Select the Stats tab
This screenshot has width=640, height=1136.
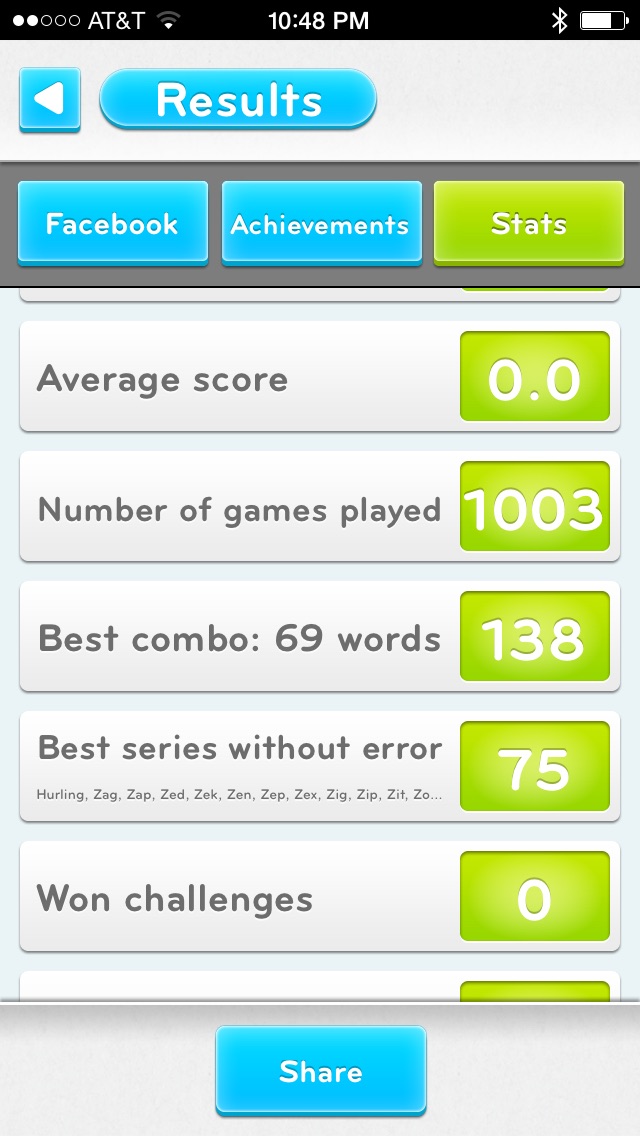528,223
